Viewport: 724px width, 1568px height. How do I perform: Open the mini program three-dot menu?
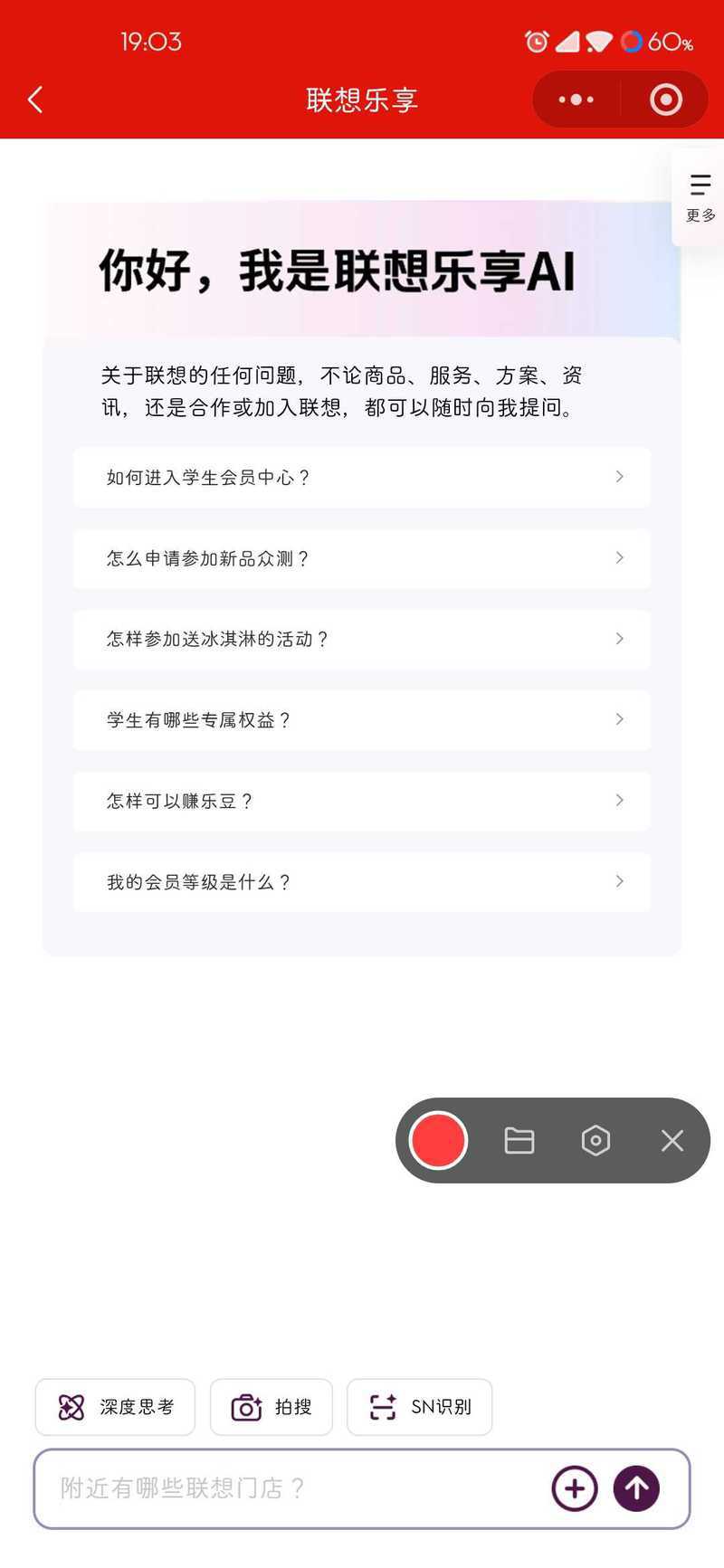coord(576,100)
